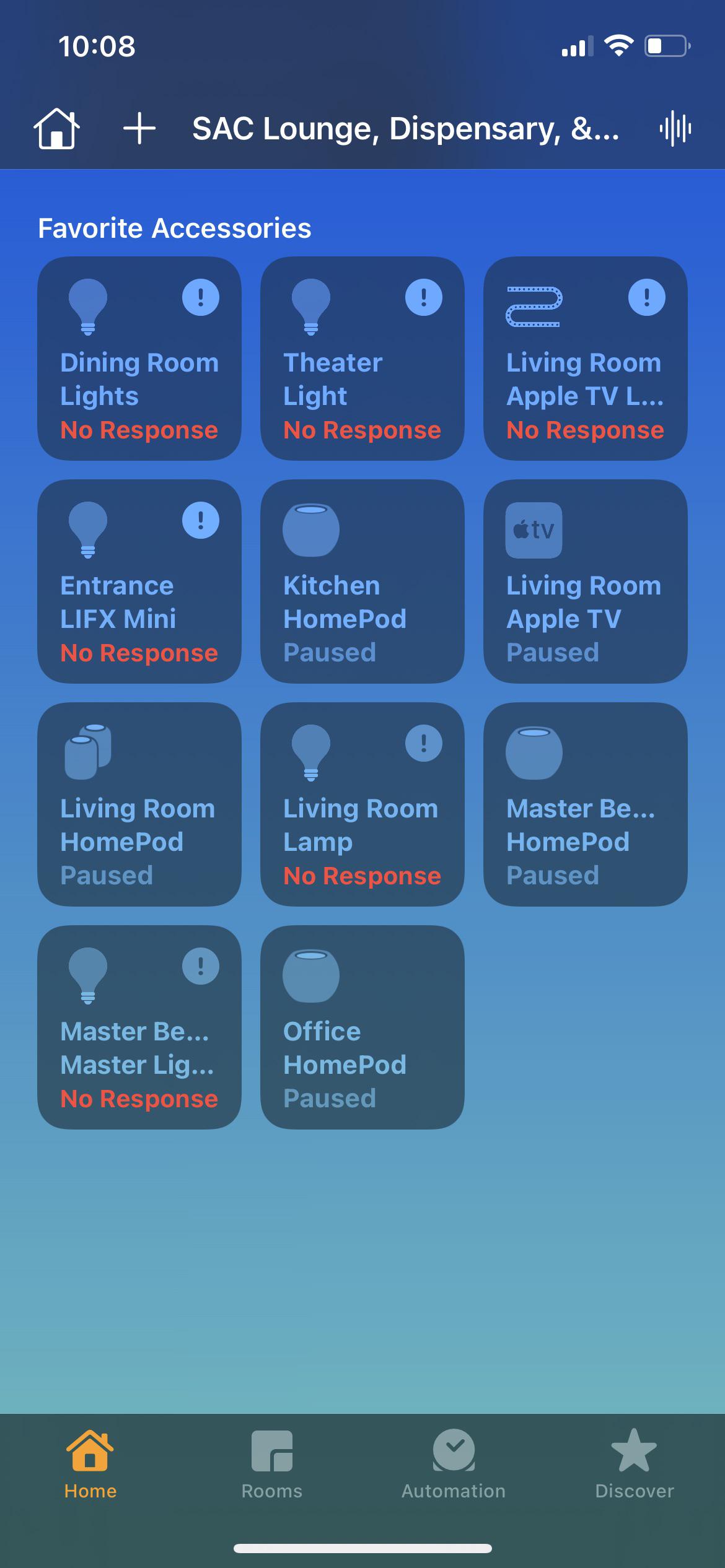Select the Master Be... HomePod tile

click(586, 804)
